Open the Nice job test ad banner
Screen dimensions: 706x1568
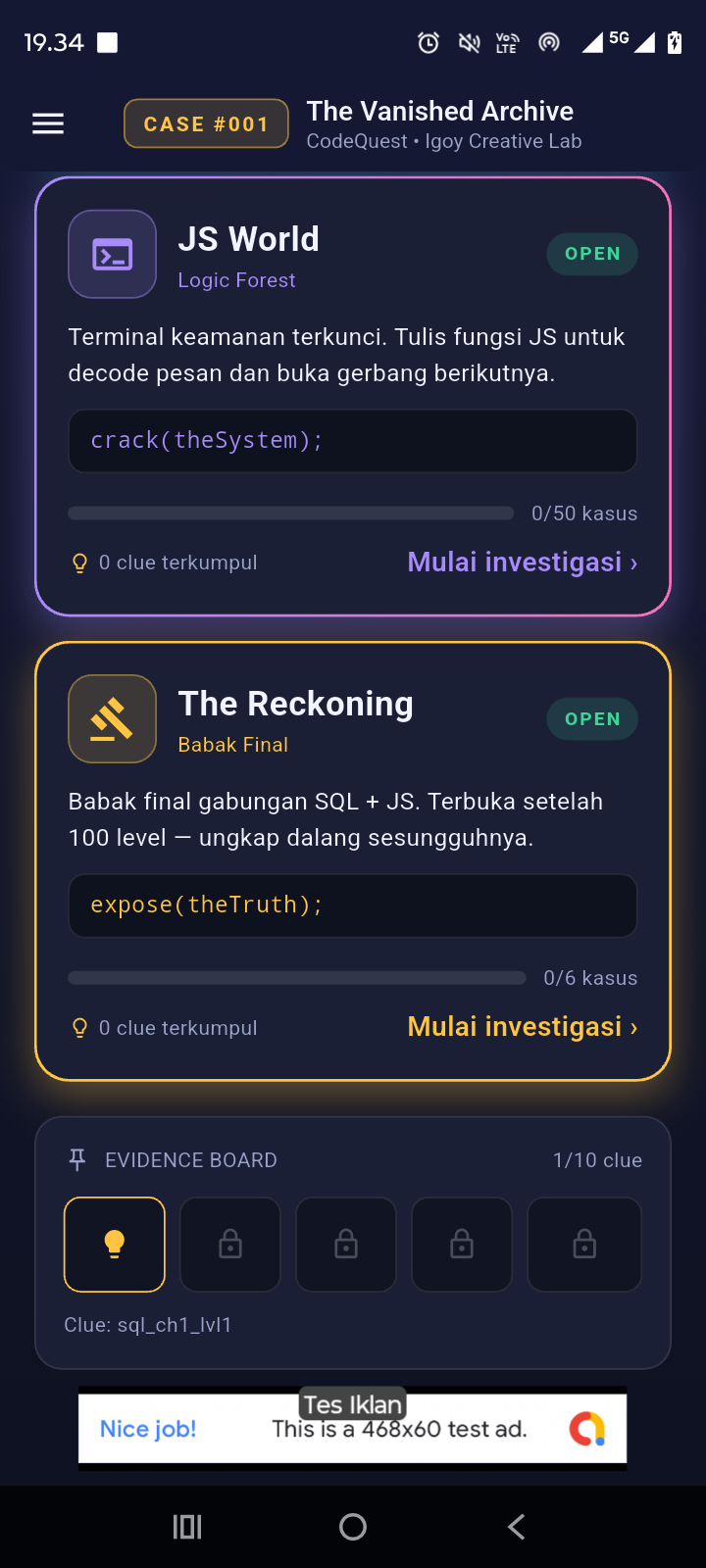(x=353, y=1429)
